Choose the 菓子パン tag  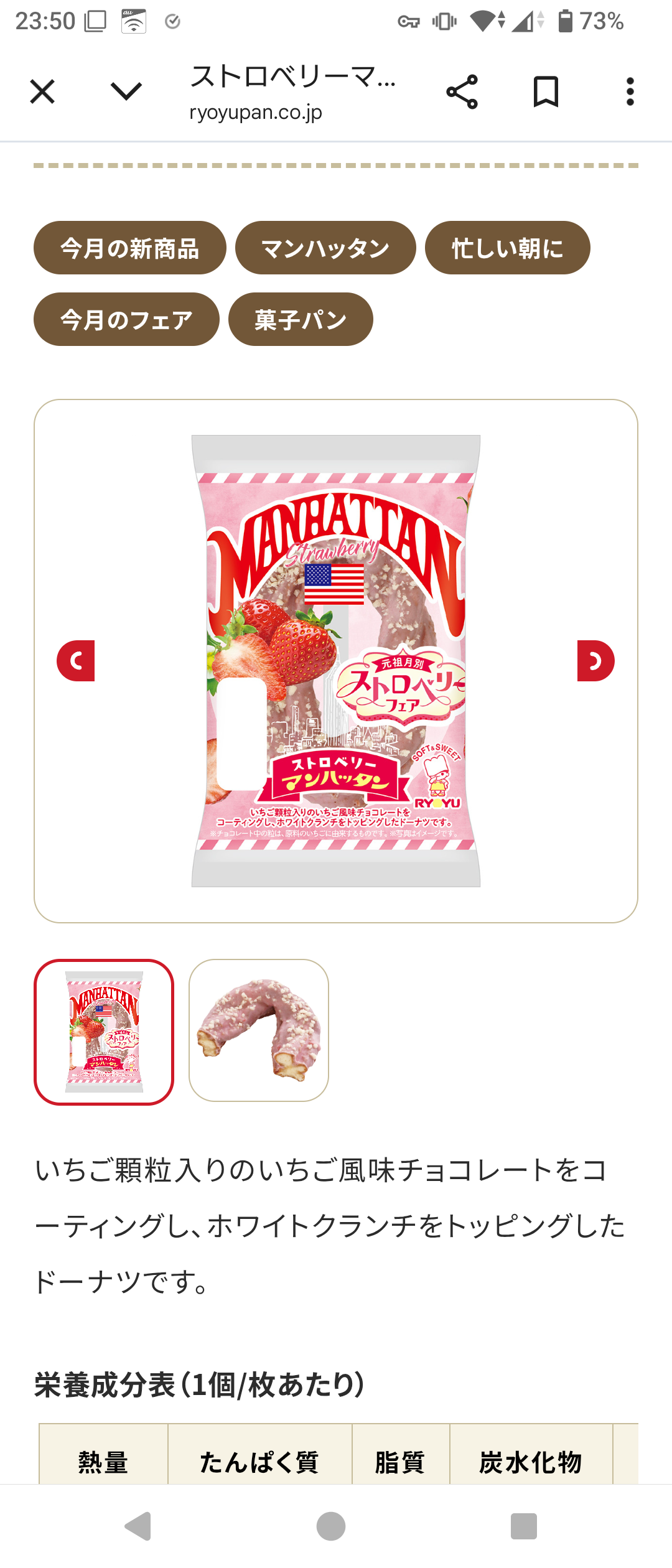[x=301, y=319]
